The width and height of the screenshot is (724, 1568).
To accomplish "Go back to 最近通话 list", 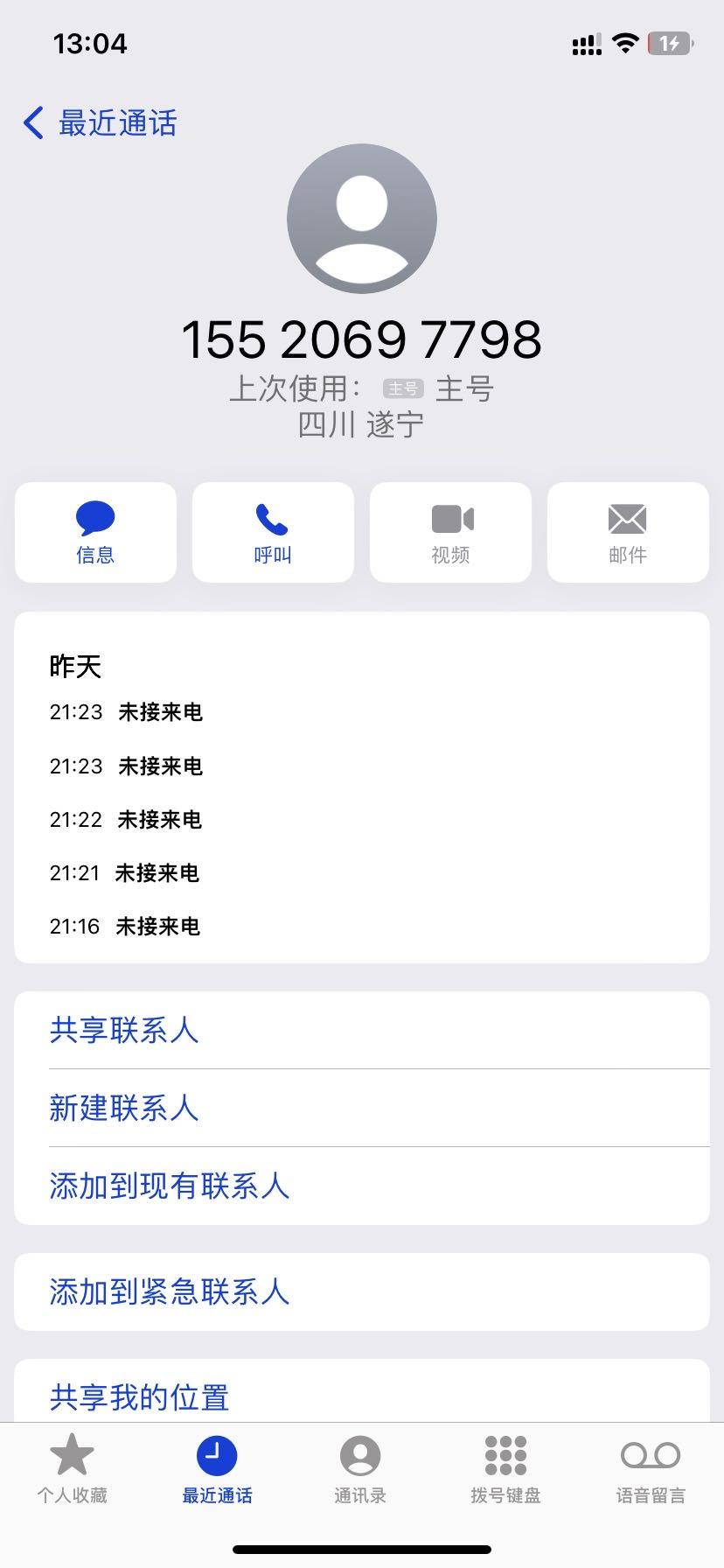I will click(100, 123).
